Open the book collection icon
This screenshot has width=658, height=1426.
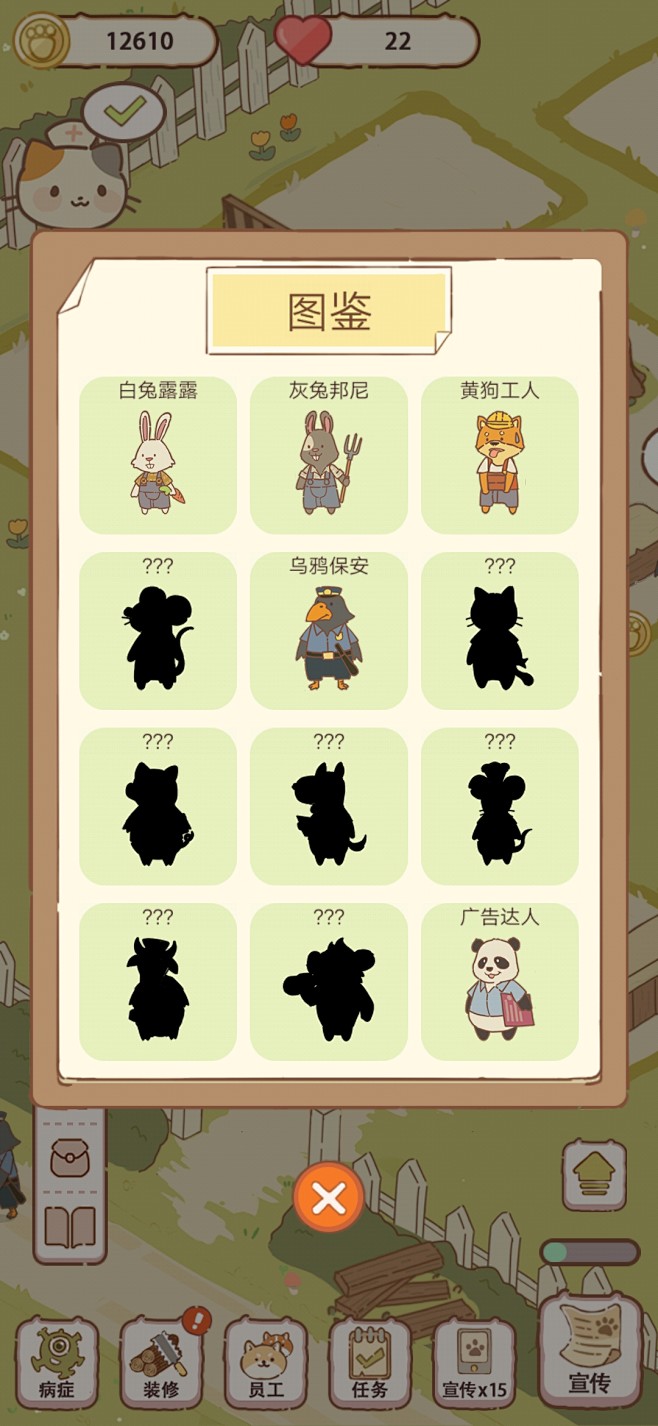pos(70,1226)
